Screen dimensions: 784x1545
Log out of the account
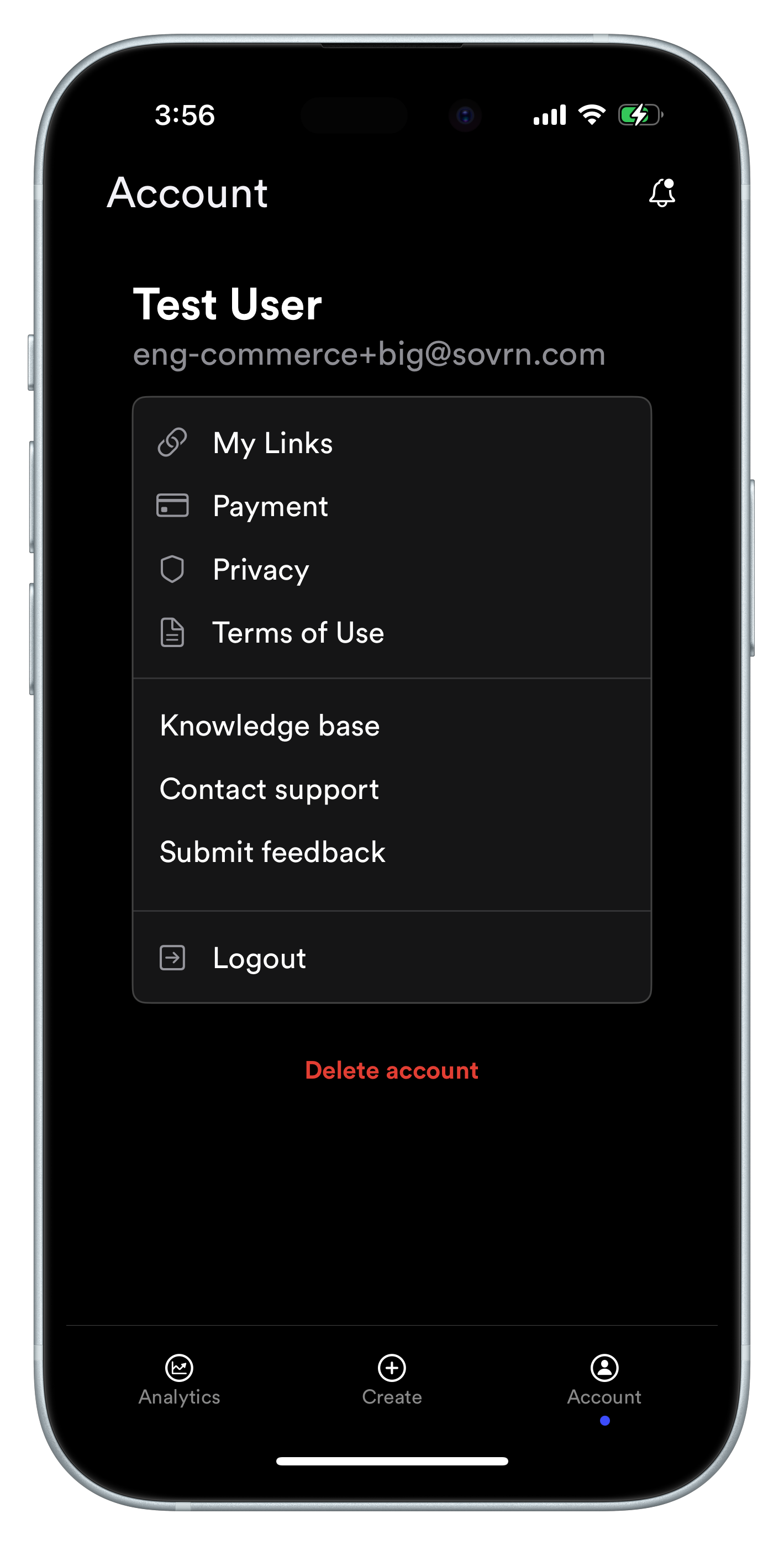tap(392, 958)
